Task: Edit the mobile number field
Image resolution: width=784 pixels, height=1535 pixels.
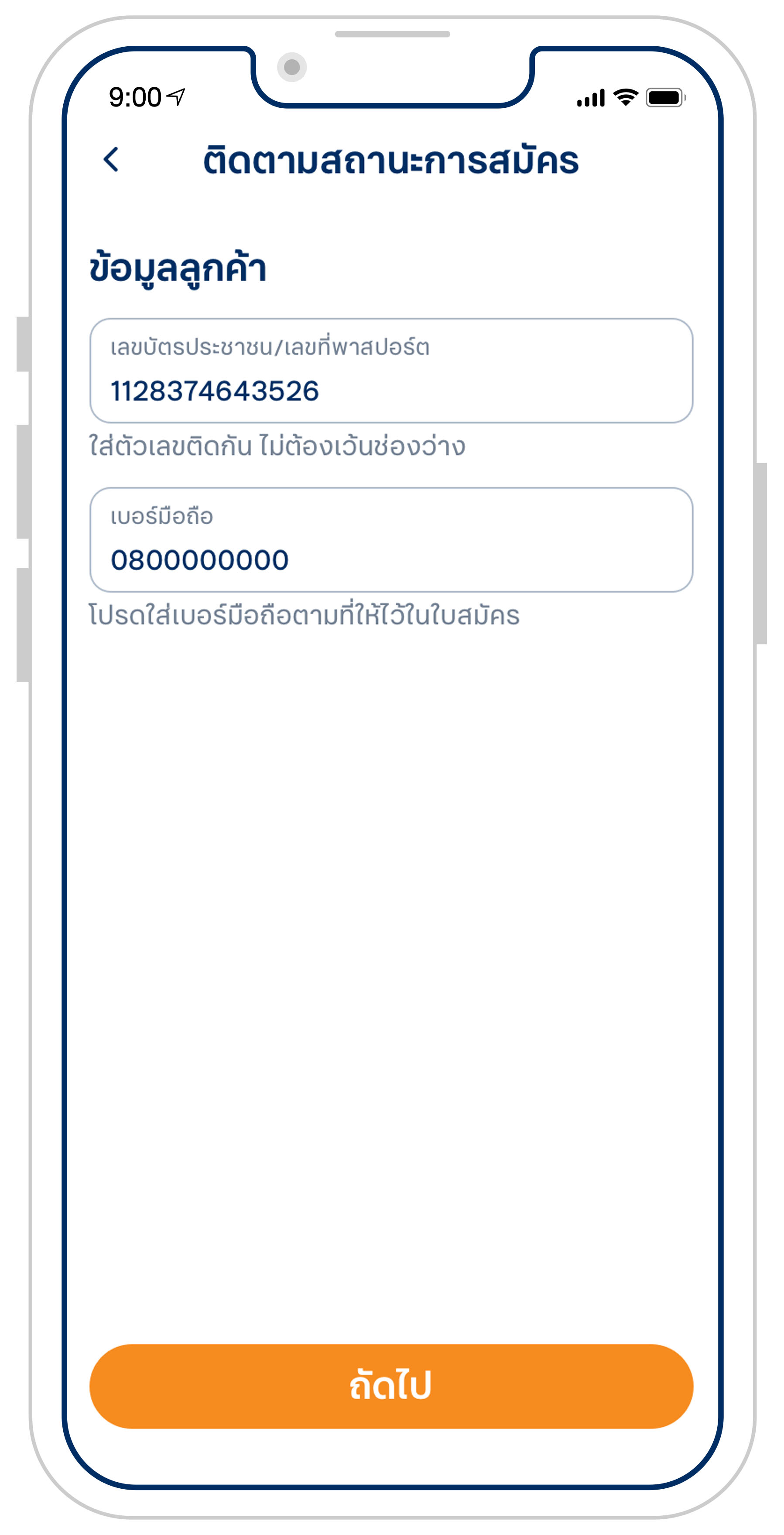Action: point(391,540)
